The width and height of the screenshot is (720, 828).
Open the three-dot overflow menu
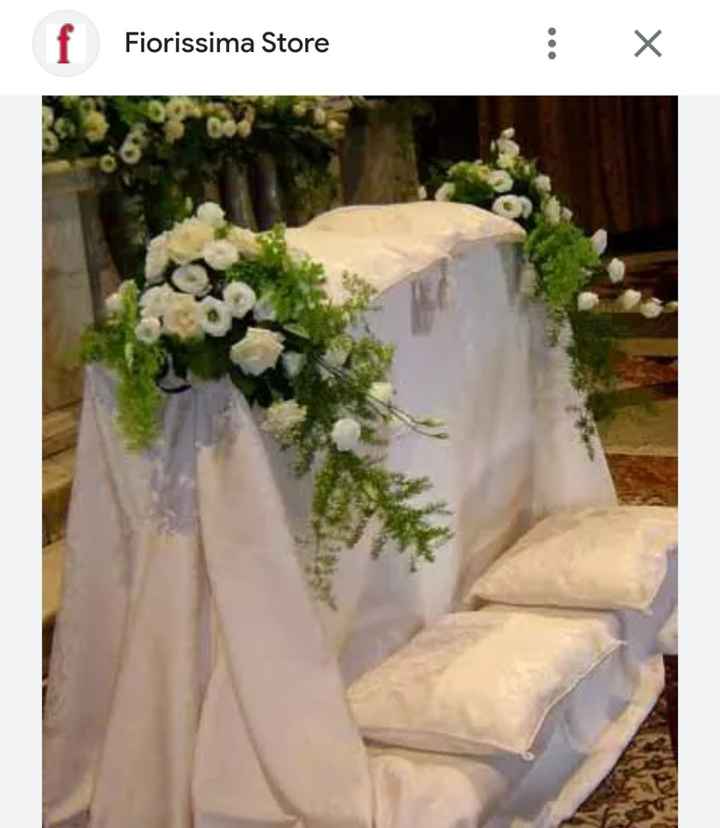pos(551,43)
